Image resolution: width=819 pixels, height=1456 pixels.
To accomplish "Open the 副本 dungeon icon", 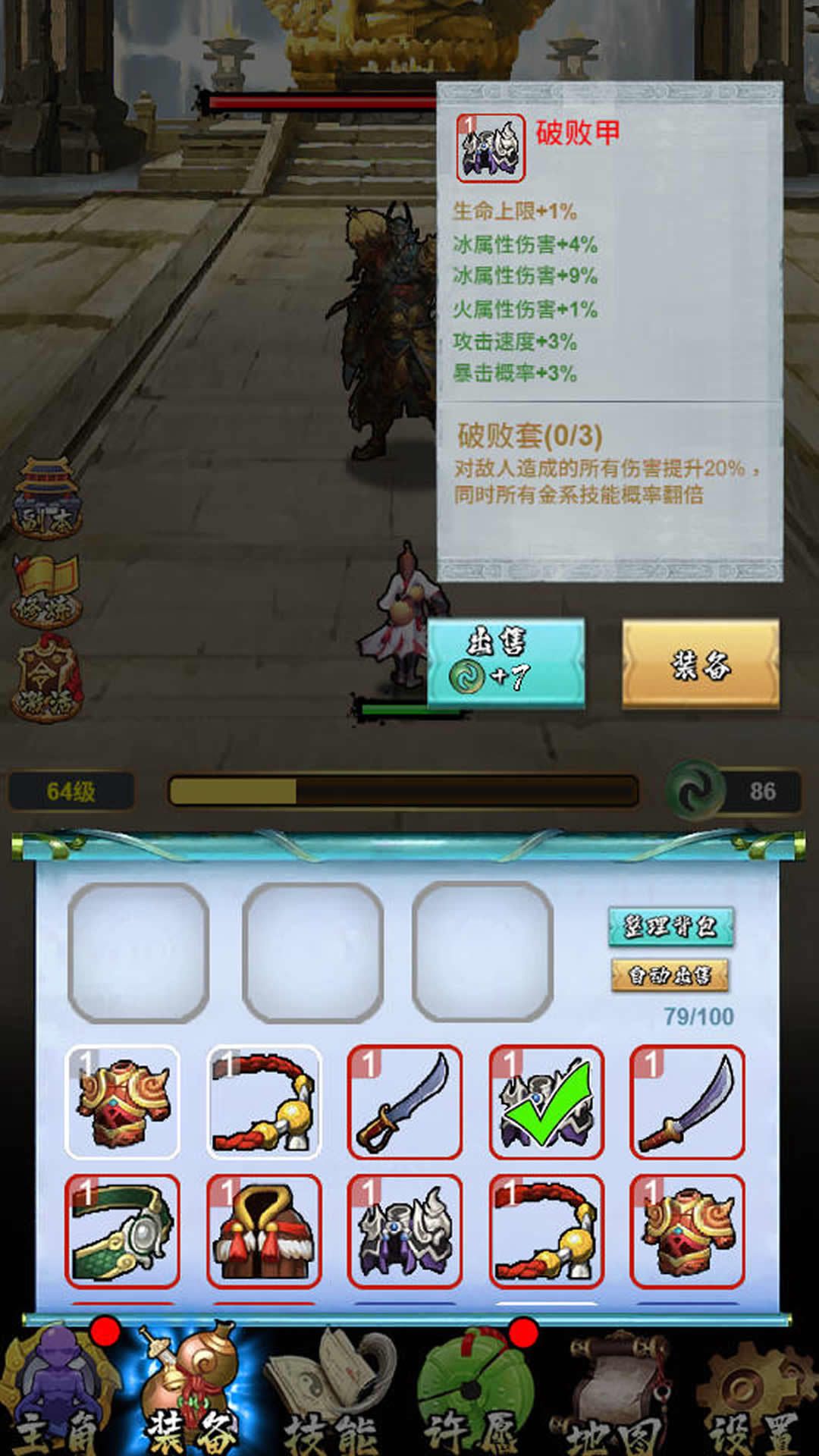I will pyautogui.click(x=47, y=499).
